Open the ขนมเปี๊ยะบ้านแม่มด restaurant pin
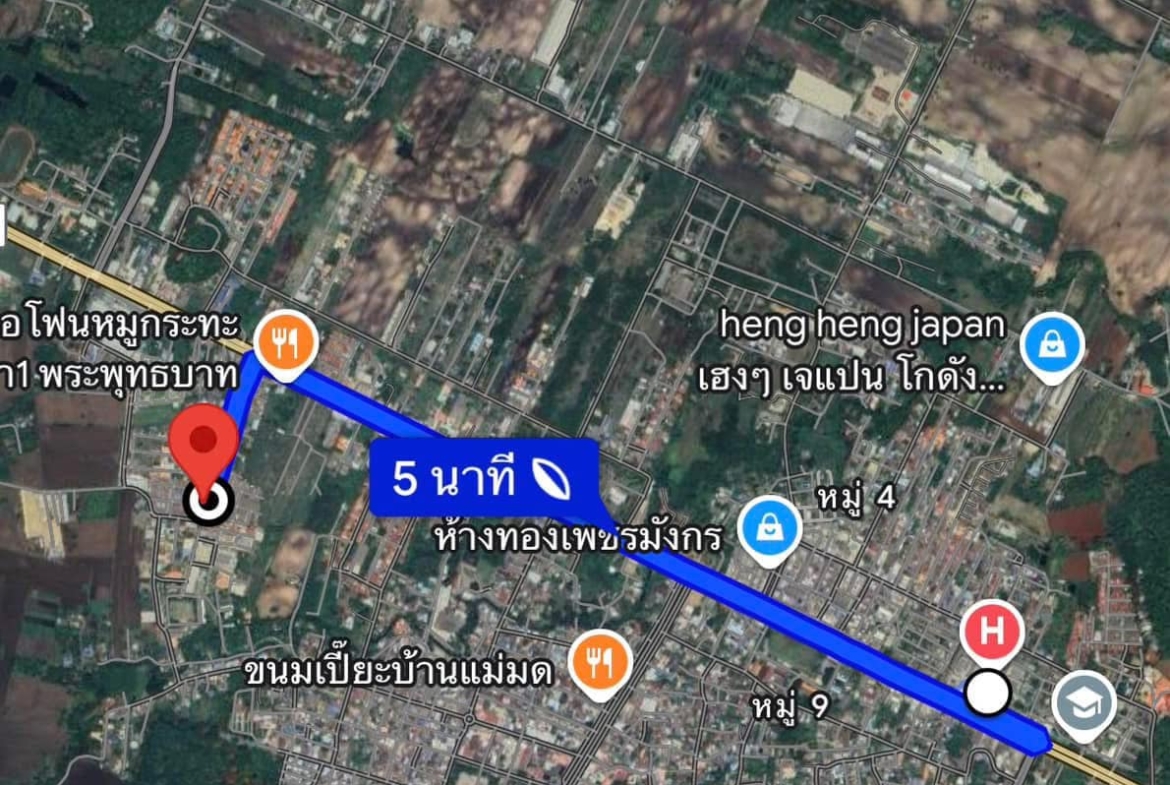The height and width of the screenshot is (785, 1170). click(599, 662)
